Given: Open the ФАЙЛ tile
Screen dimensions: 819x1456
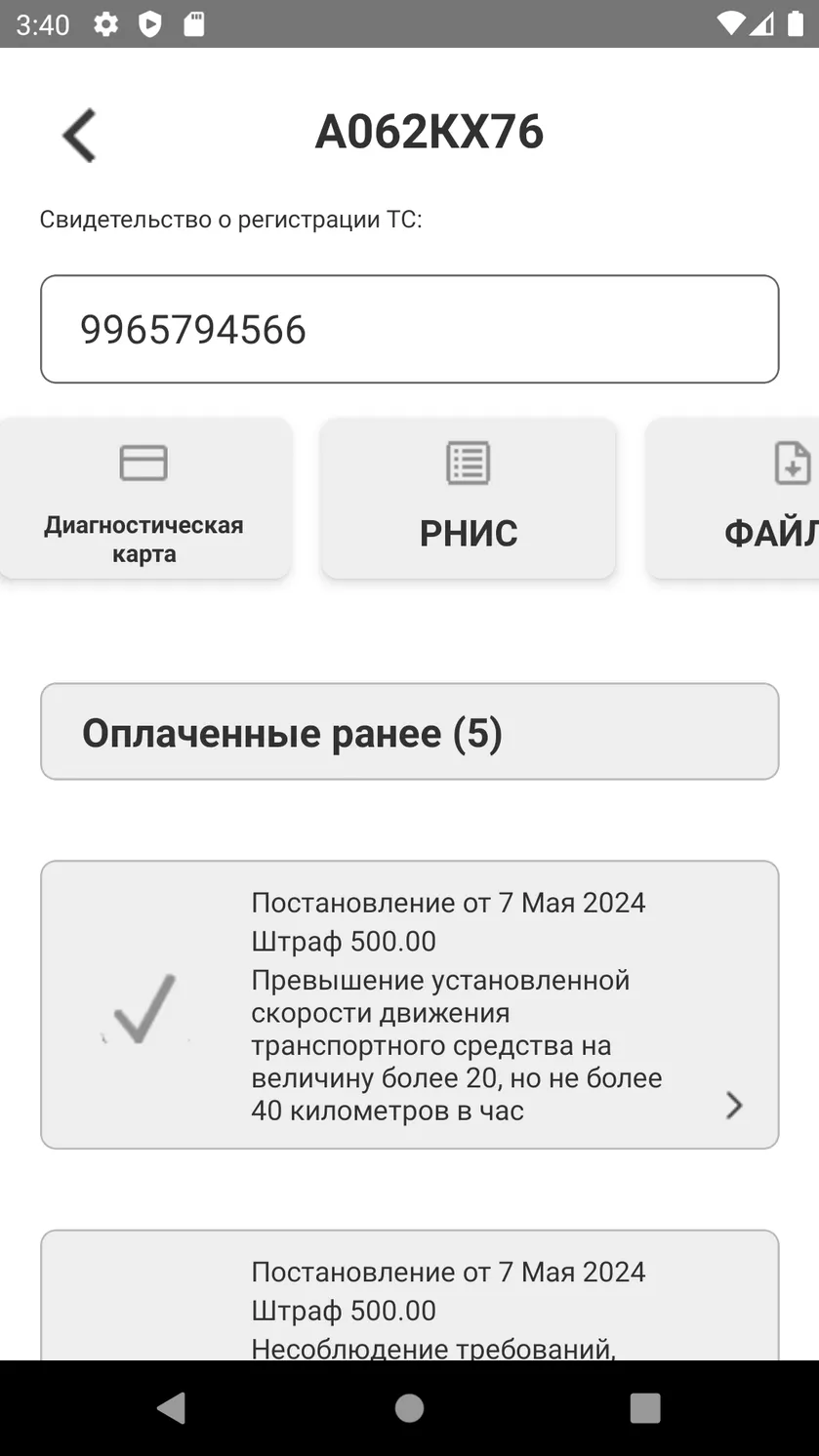Looking at the screenshot, I should point(733,499).
